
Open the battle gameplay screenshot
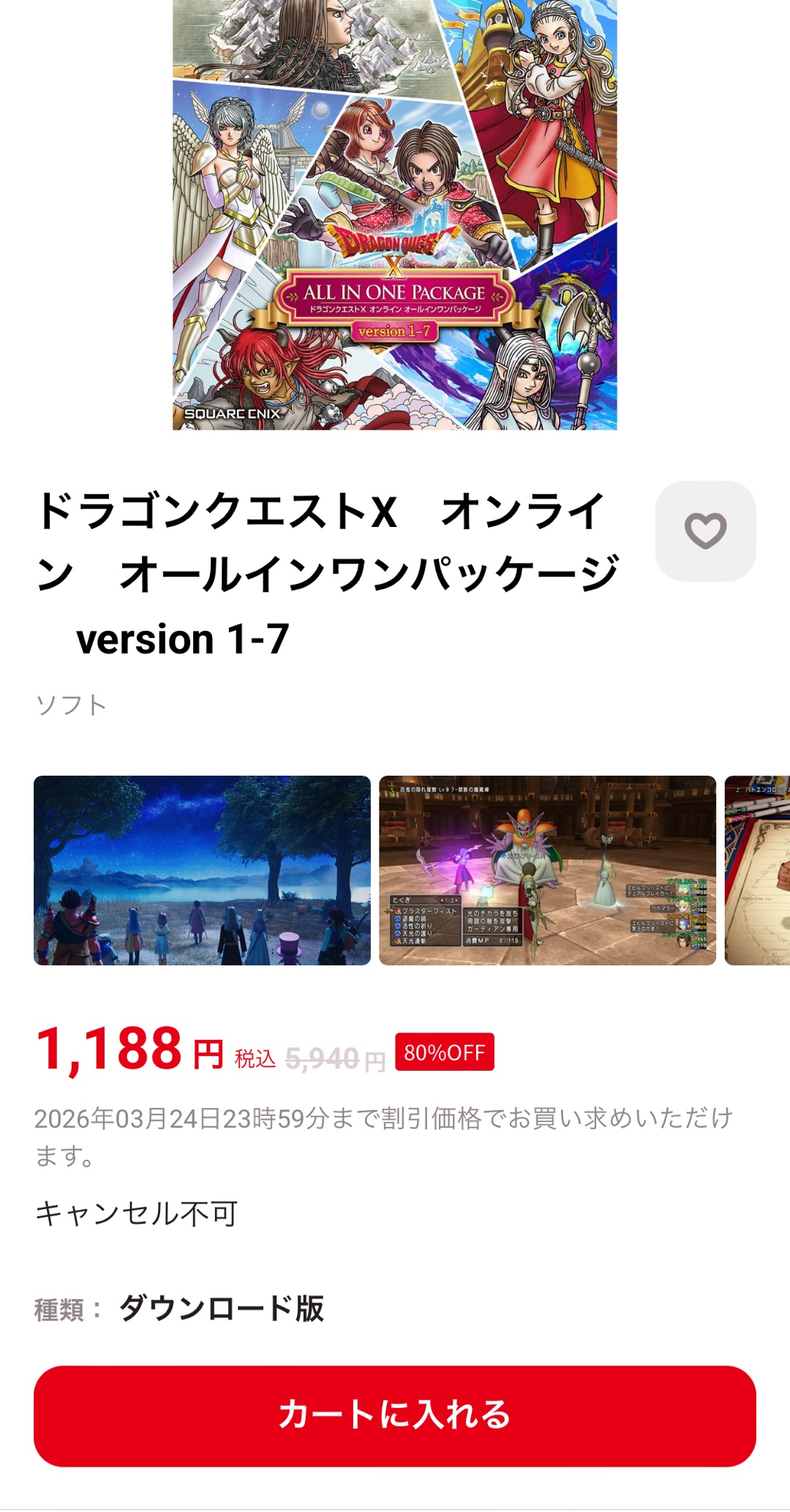point(547,870)
